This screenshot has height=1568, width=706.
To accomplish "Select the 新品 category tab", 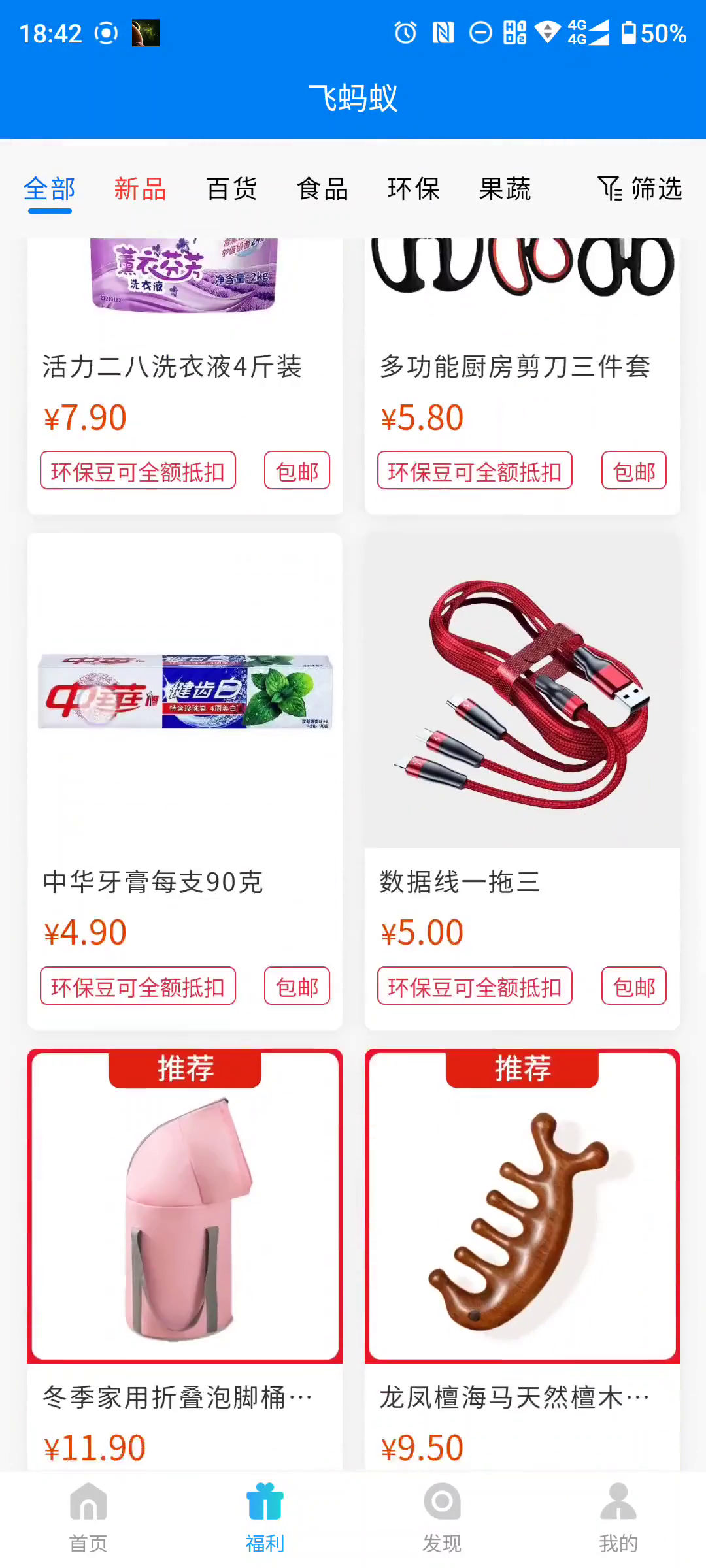I will tap(140, 189).
